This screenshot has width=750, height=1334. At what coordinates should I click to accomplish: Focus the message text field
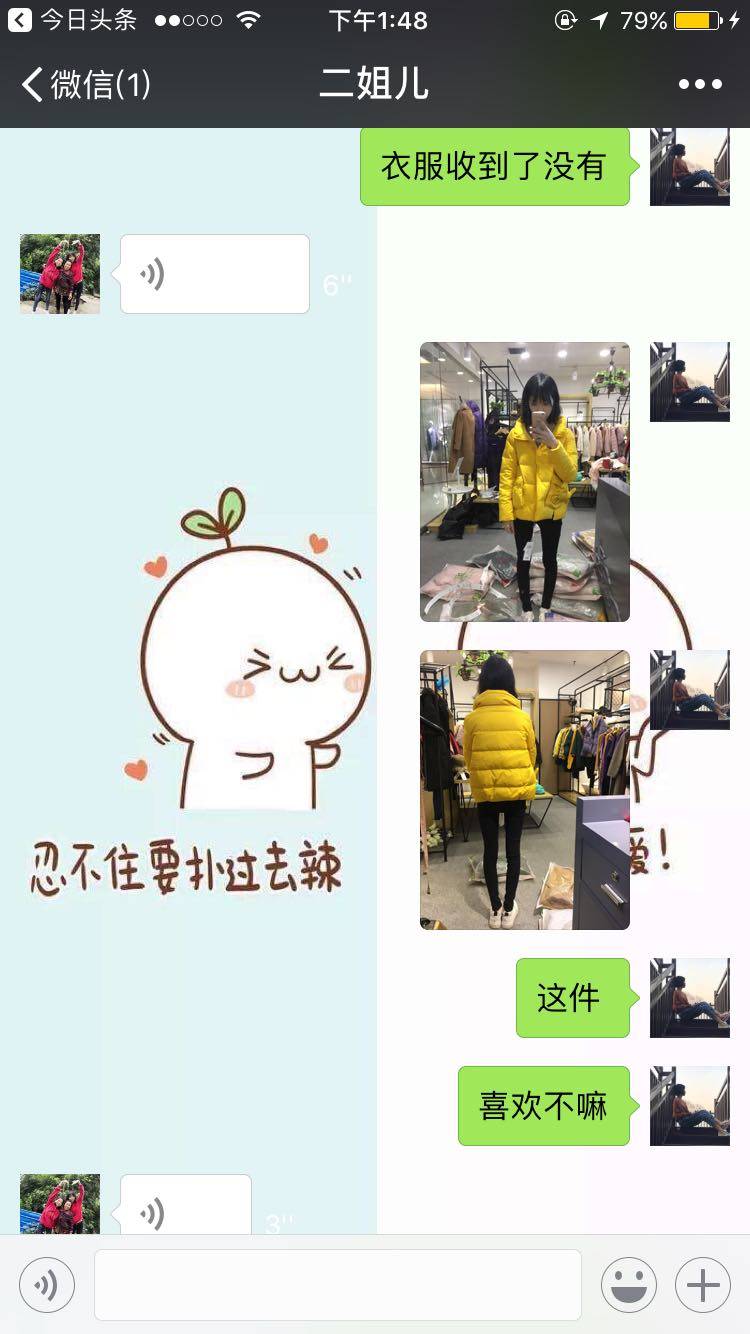pyautogui.click(x=338, y=1285)
